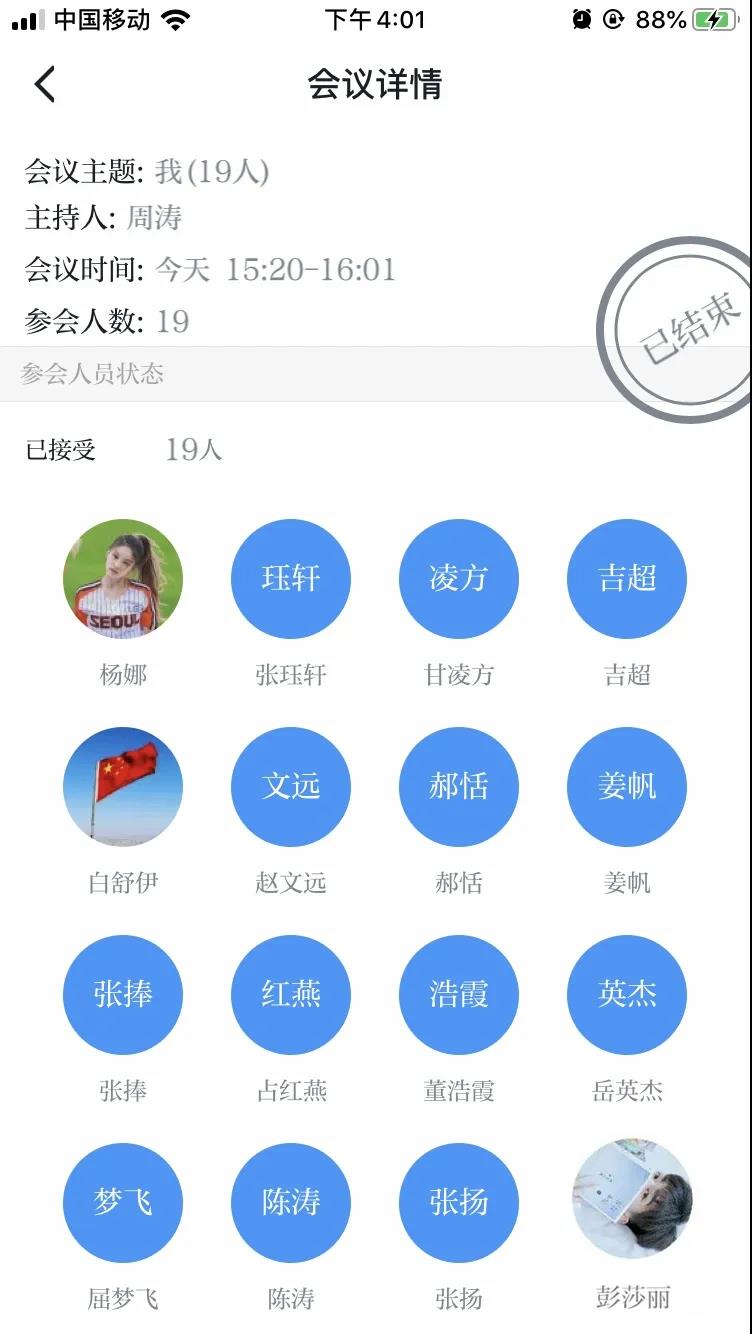Tap 董浩霞's avatar

(x=459, y=995)
